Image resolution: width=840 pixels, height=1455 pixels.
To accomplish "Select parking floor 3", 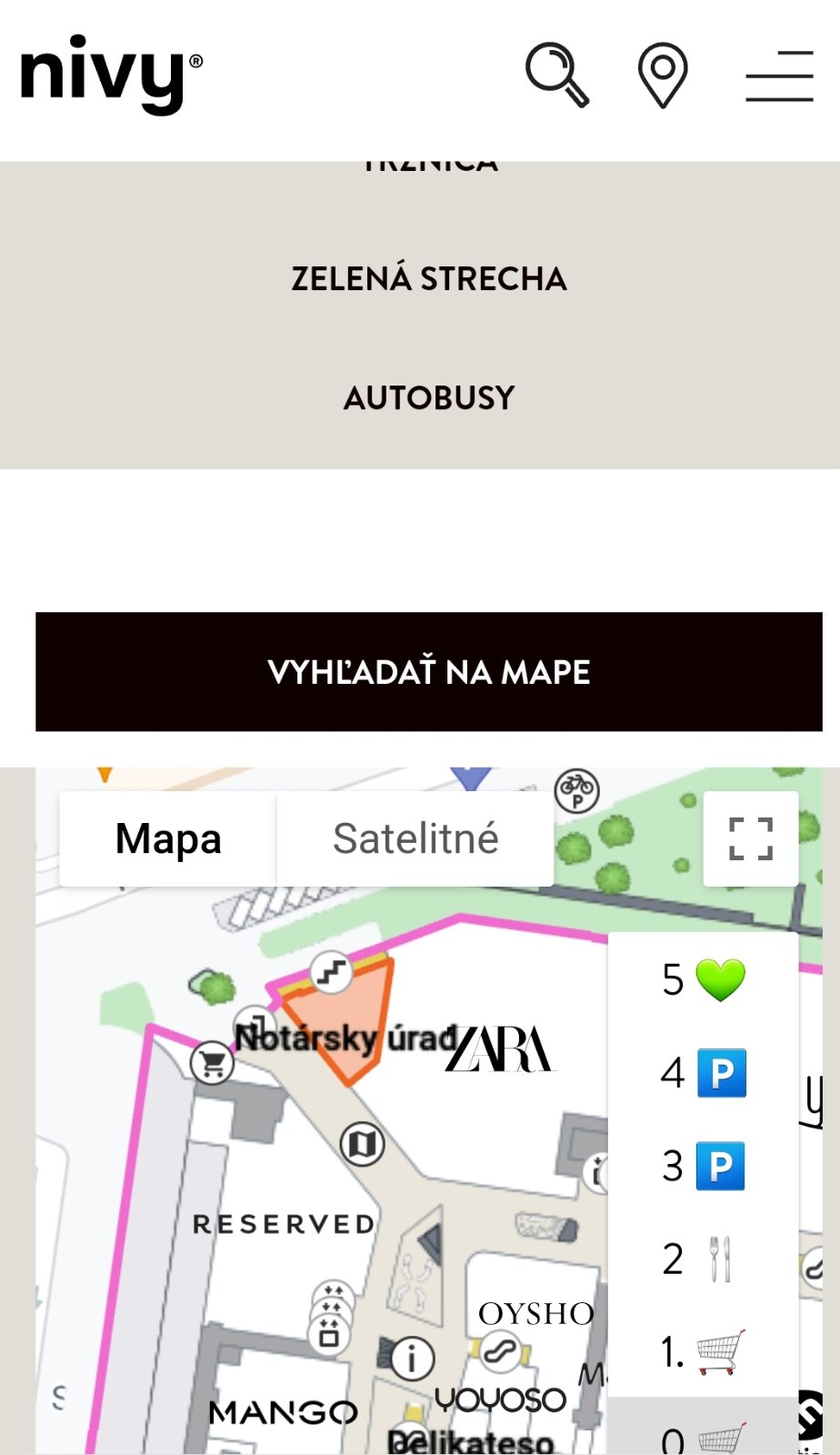I will (703, 1167).
